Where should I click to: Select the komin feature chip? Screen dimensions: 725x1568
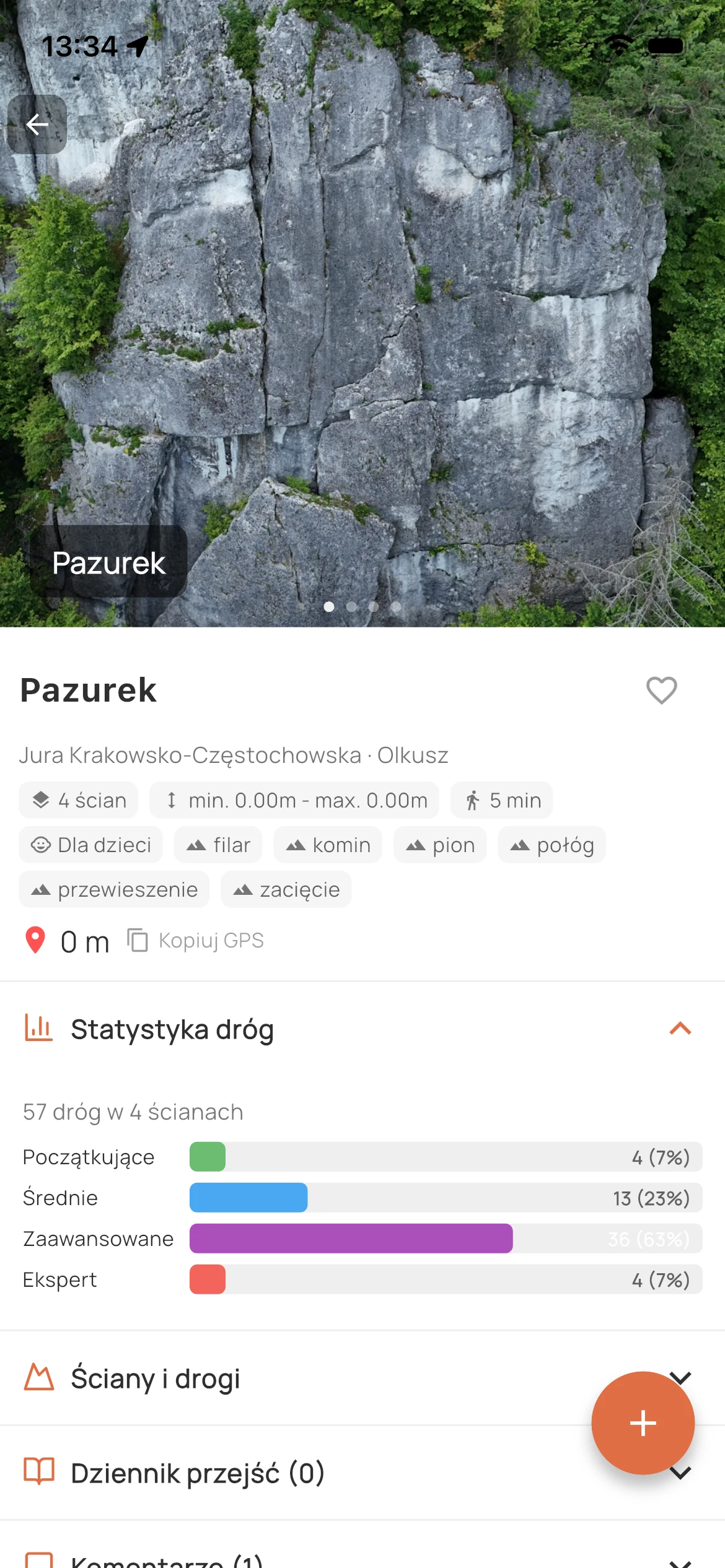coord(327,845)
